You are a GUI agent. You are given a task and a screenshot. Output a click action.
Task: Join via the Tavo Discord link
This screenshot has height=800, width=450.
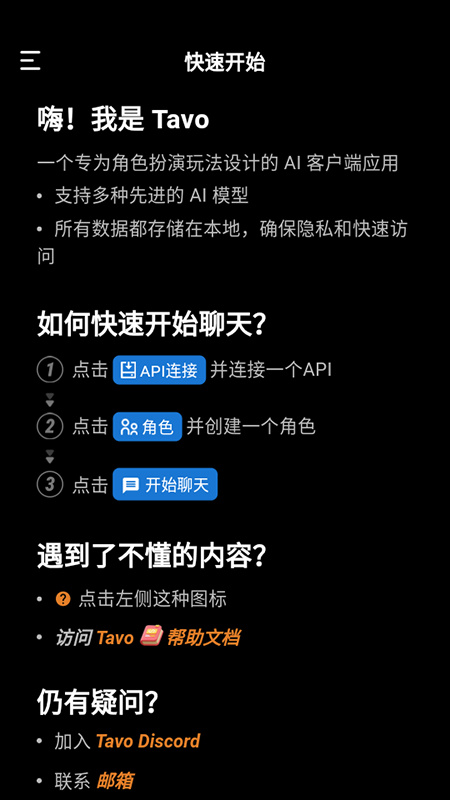pyautogui.click(x=148, y=741)
